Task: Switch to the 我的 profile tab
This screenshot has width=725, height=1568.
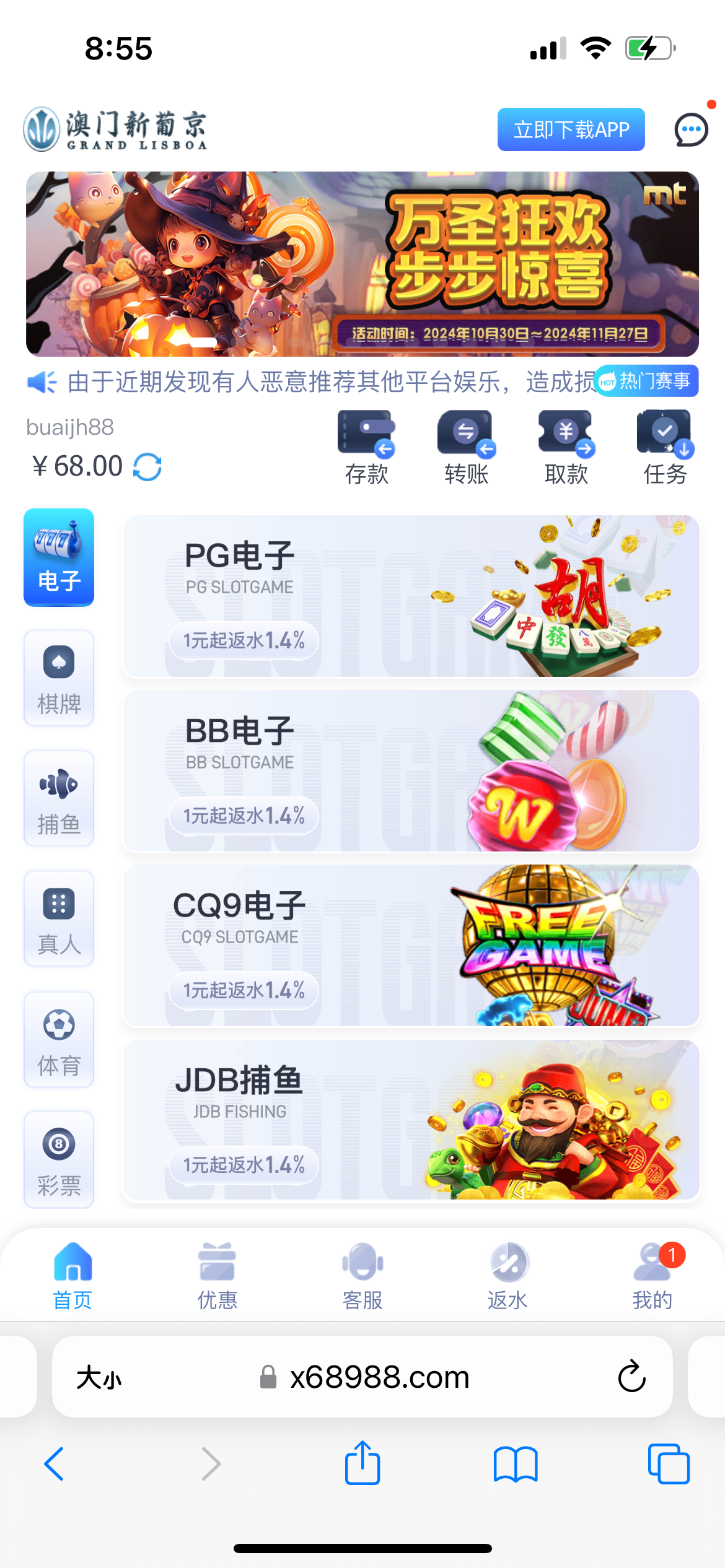Action: [652, 1276]
